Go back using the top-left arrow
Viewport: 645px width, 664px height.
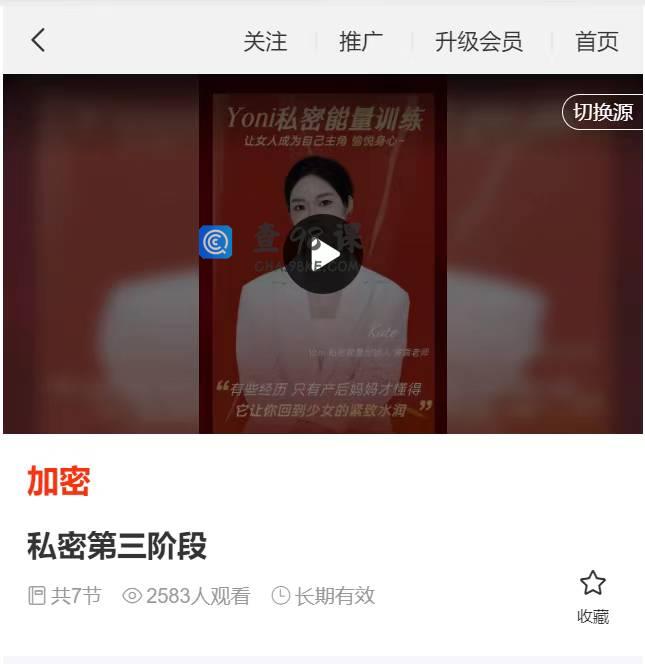pos(38,40)
